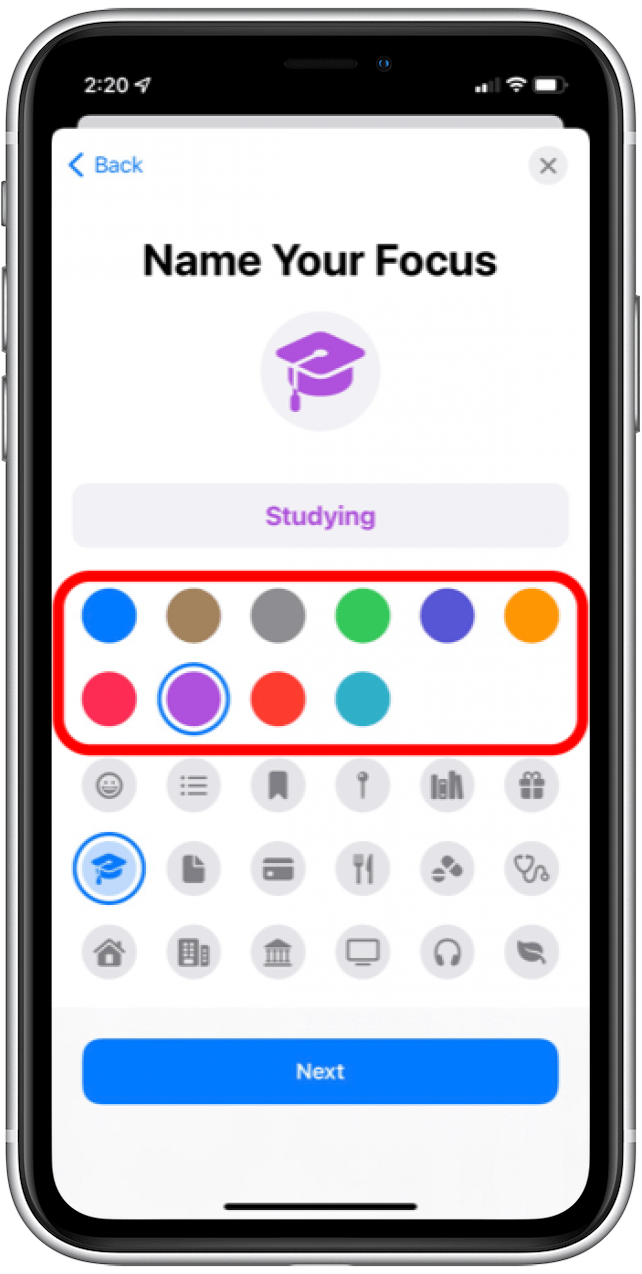
Task: Select the indigo color swatch
Action: [x=447, y=614]
